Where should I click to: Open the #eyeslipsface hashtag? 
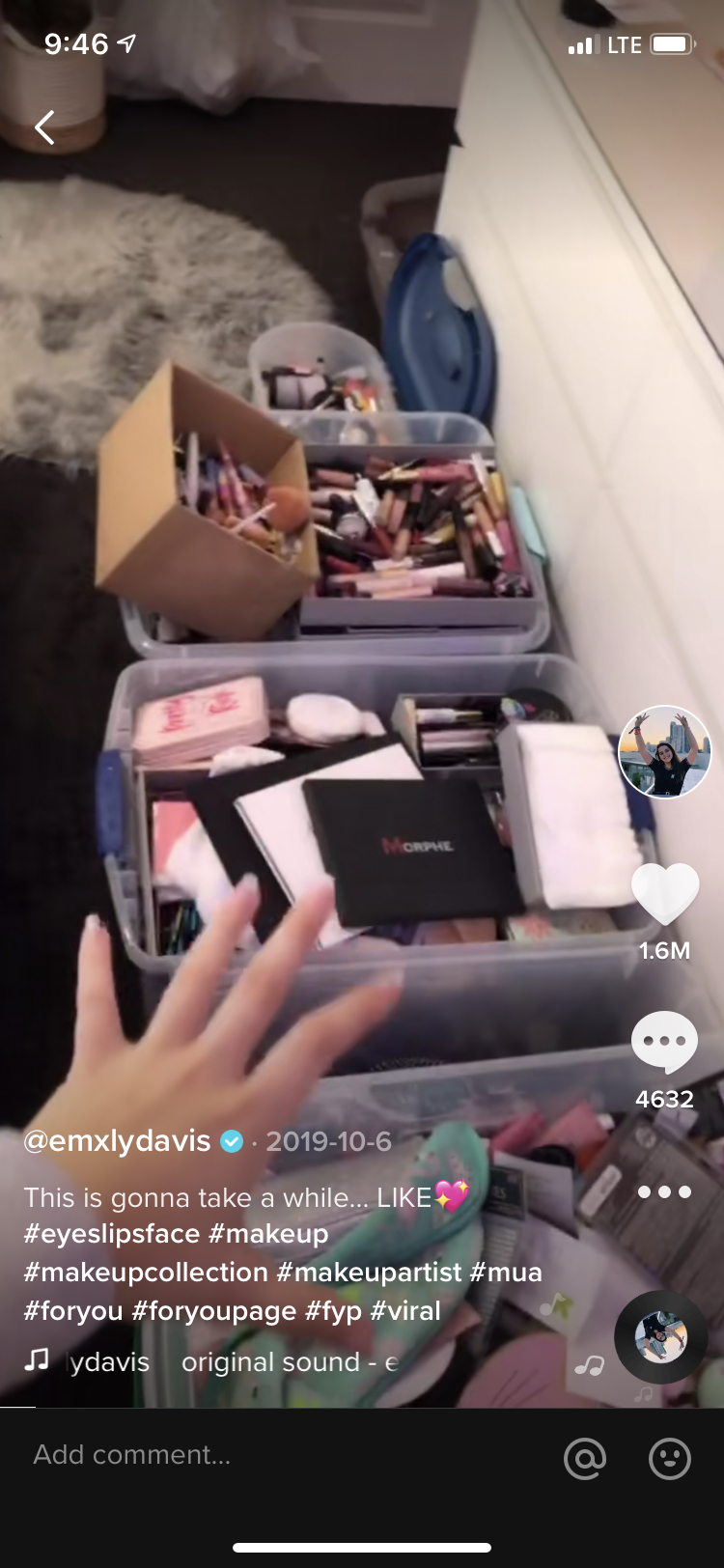[x=112, y=1234]
